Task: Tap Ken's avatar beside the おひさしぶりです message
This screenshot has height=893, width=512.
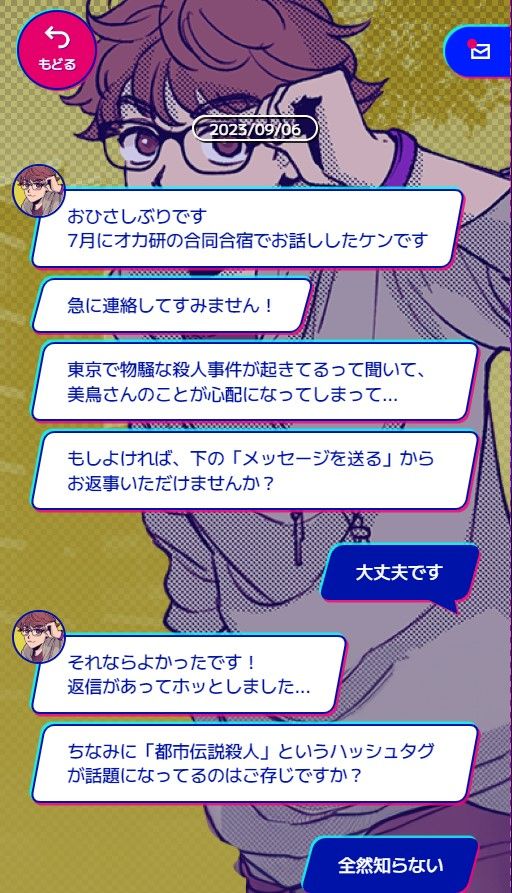Action: [x=39, y=190]
